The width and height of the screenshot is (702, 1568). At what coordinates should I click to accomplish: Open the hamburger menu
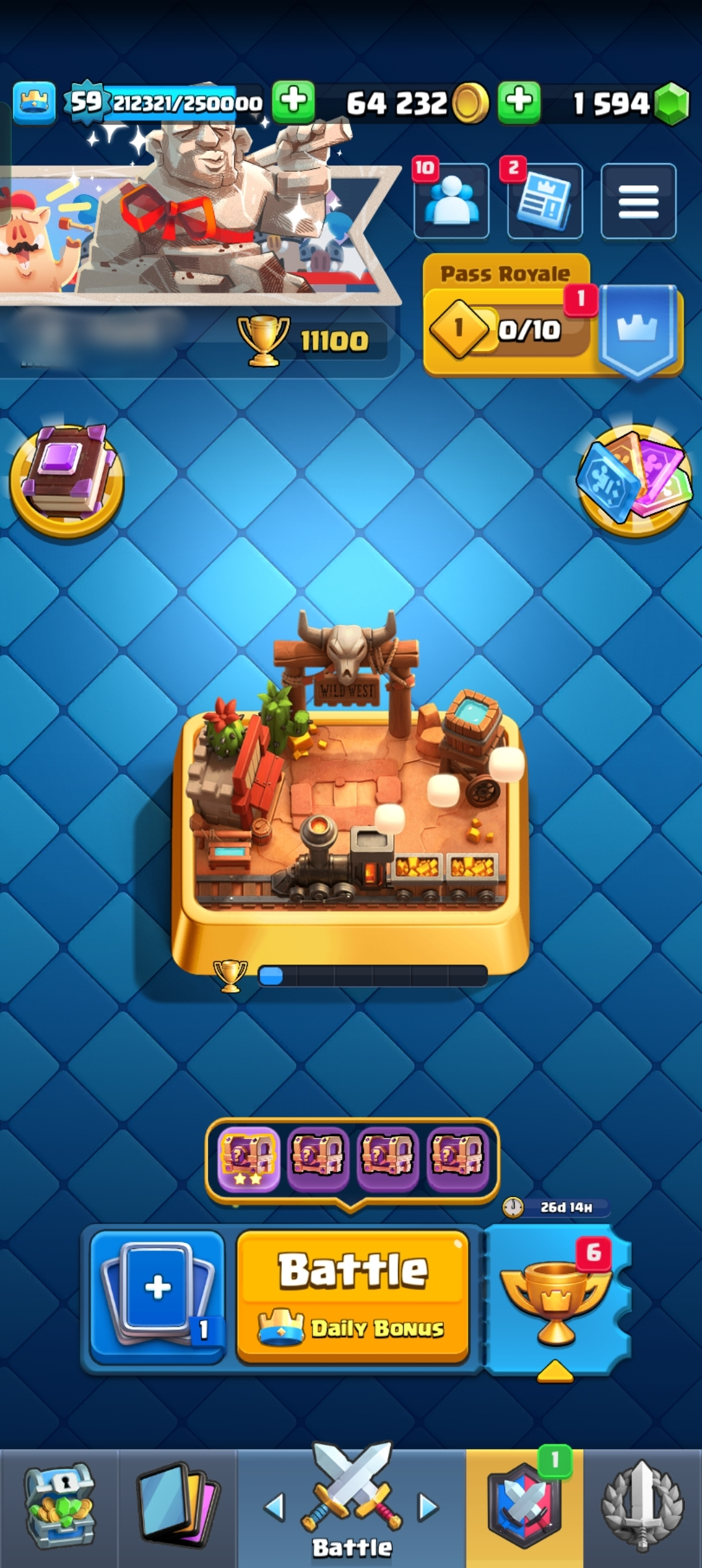[638, 202]
